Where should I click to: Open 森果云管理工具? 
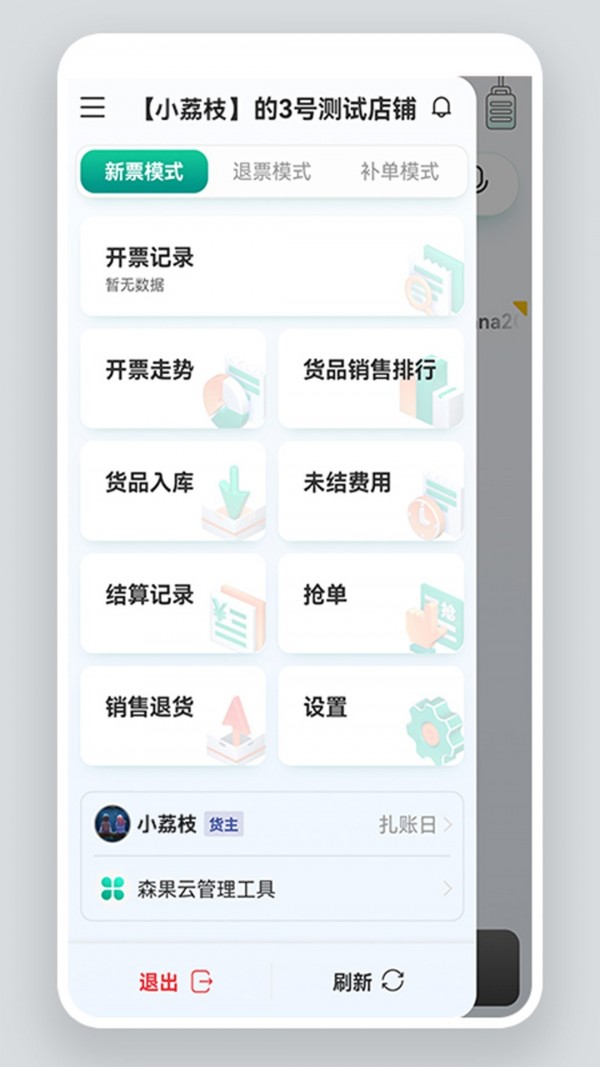[x=271, y=888]
